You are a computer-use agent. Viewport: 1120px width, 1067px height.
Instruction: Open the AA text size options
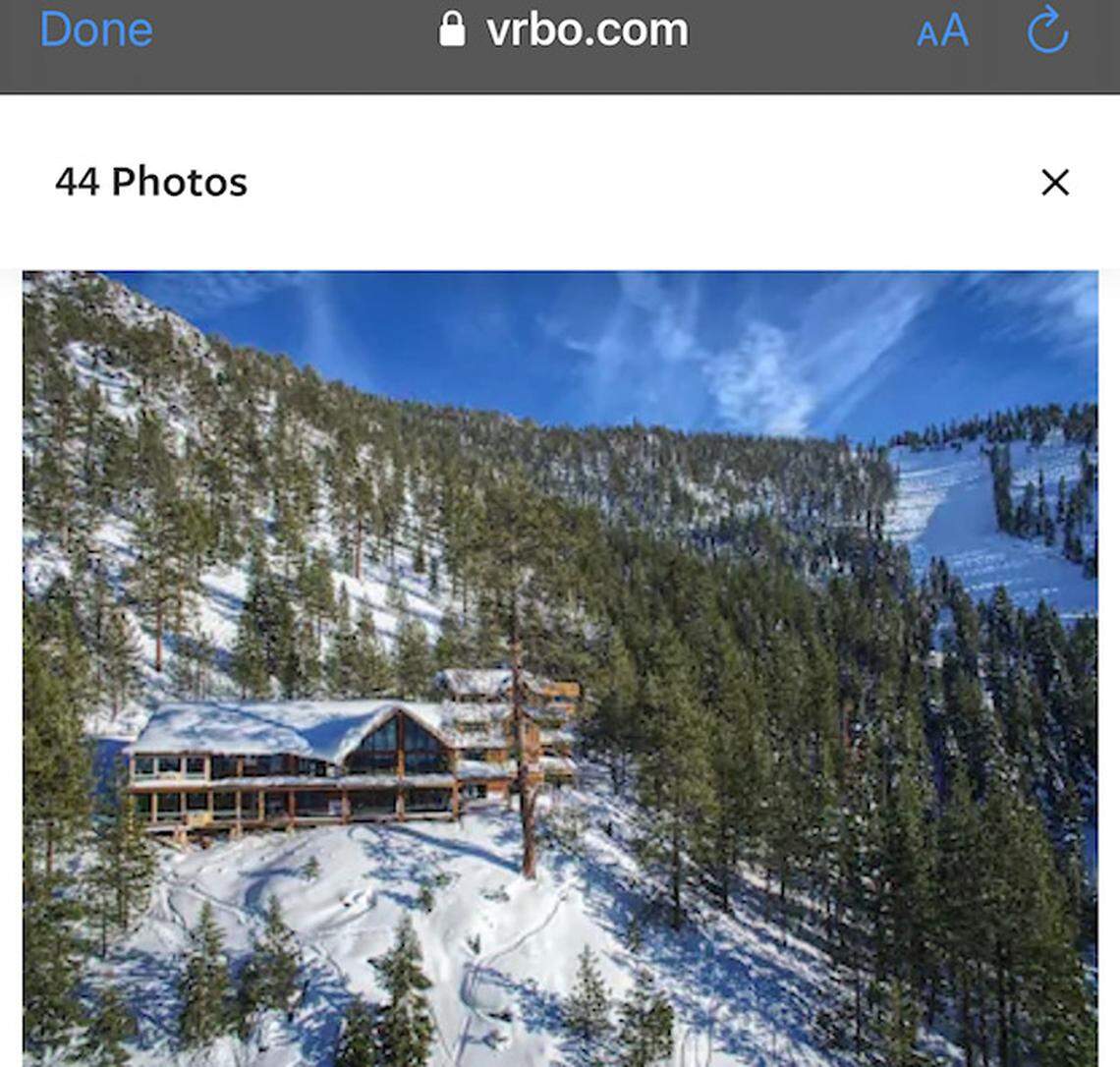(942, 31)
